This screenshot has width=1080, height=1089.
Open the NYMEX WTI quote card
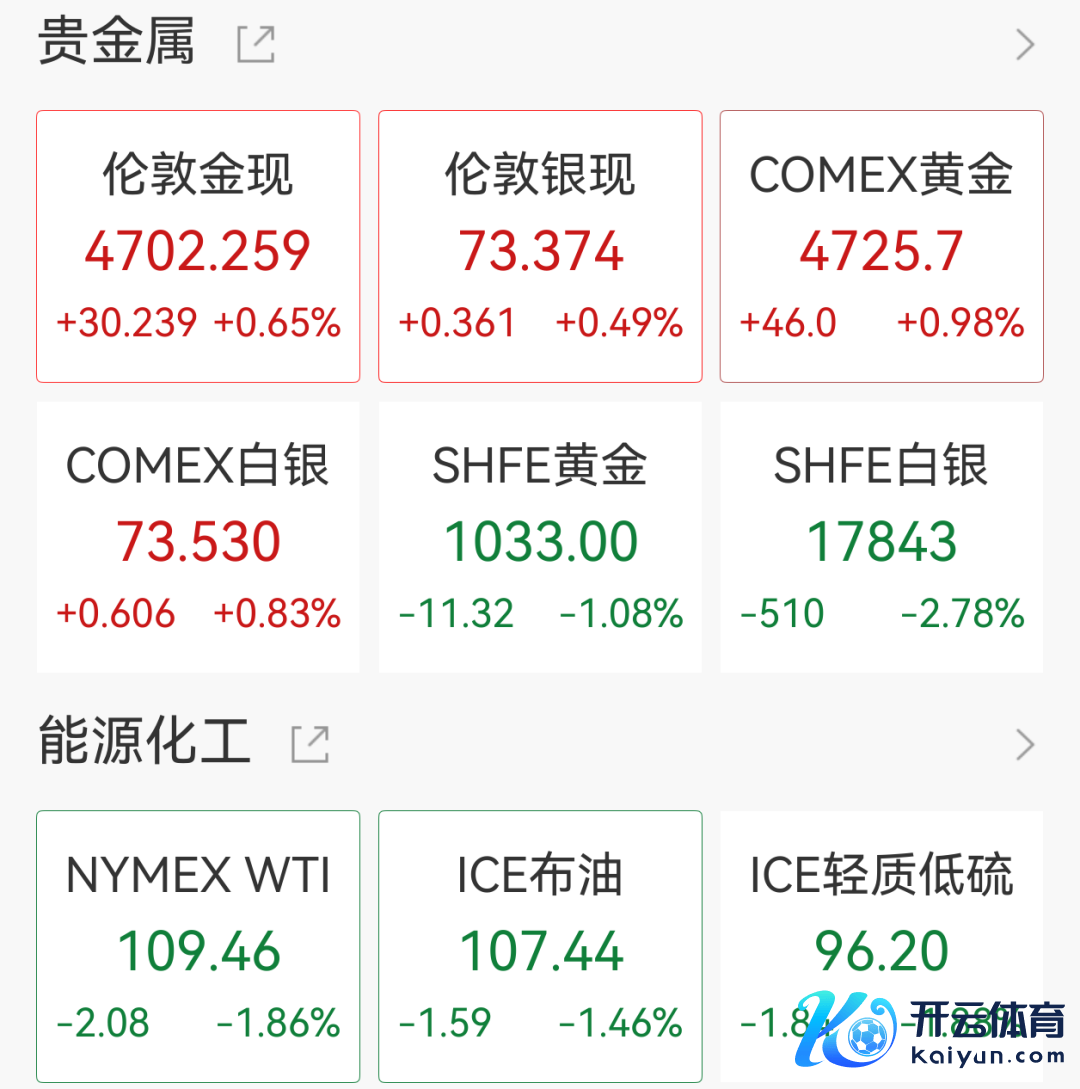coord(198,945)
